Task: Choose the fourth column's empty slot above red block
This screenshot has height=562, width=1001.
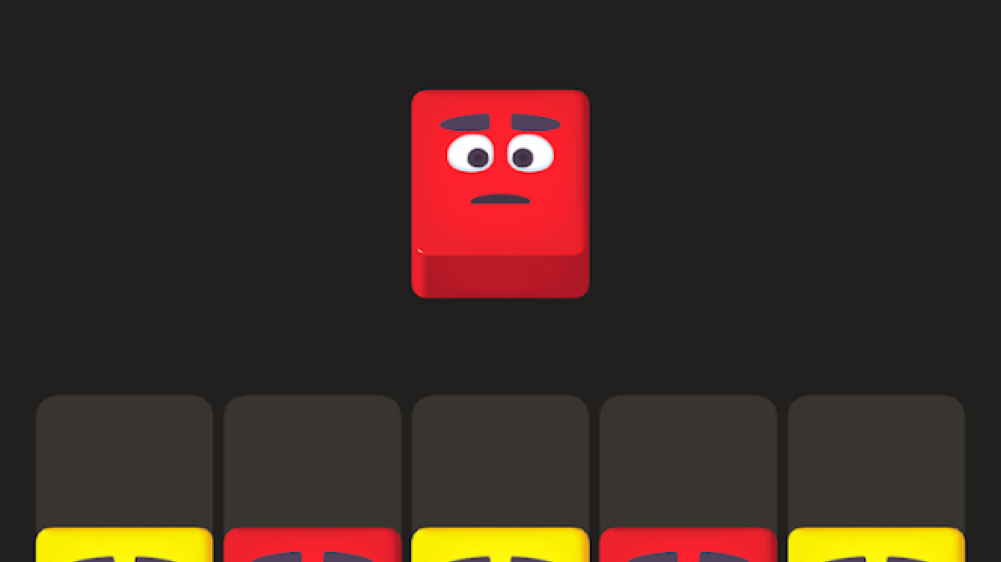Action: (688, 460)
